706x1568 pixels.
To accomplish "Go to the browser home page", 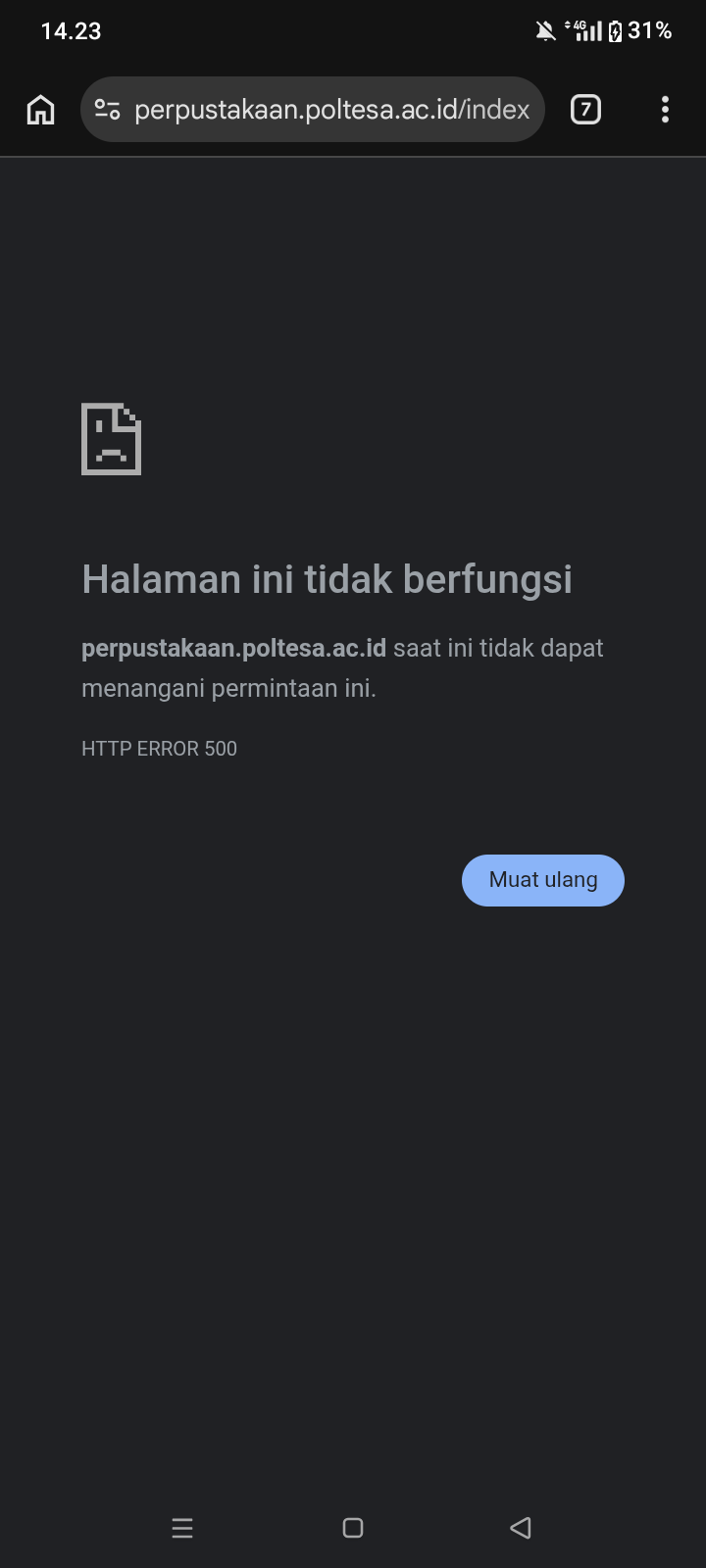I will [x=40, y=110].
